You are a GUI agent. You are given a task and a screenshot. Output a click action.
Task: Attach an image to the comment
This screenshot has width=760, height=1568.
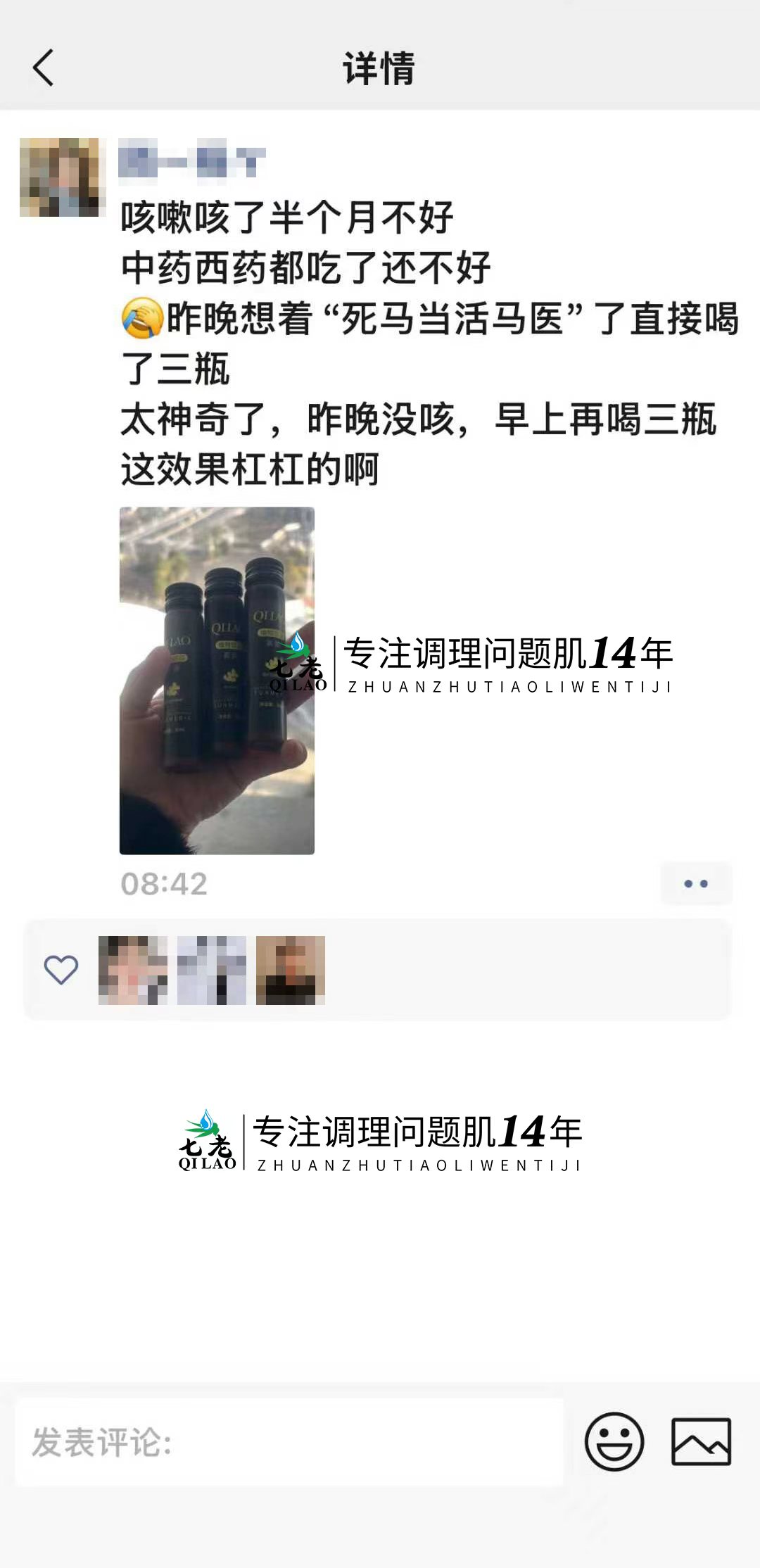(x=701, y=1442)
